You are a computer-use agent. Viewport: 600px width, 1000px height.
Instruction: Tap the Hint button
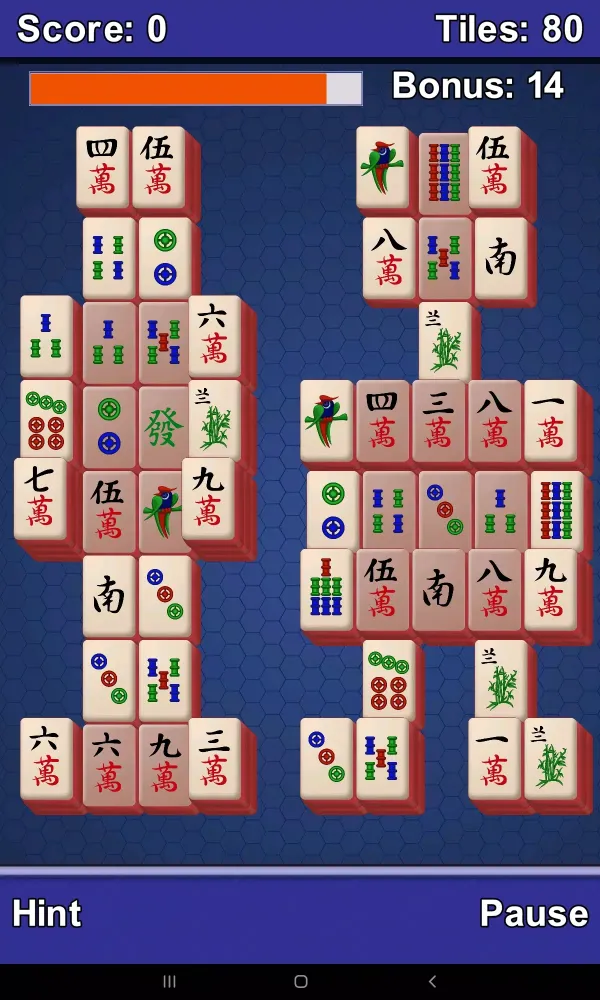click(x=47, y=913)
